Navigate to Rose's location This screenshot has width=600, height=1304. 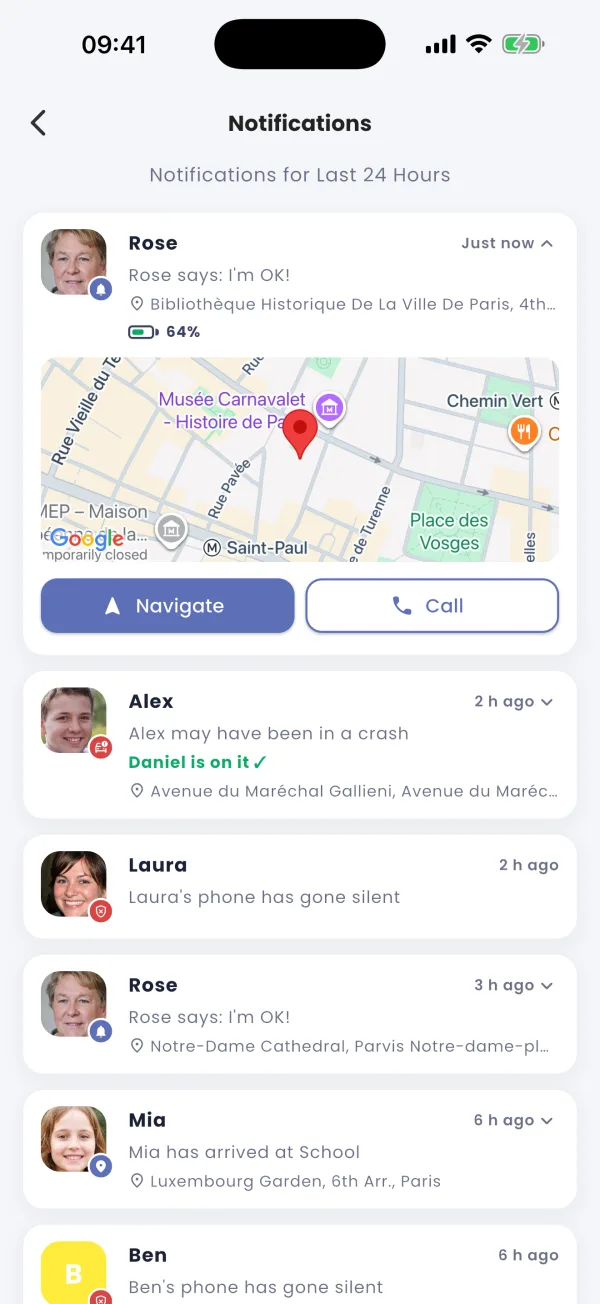pyautogui.click(x=168, y=606)
